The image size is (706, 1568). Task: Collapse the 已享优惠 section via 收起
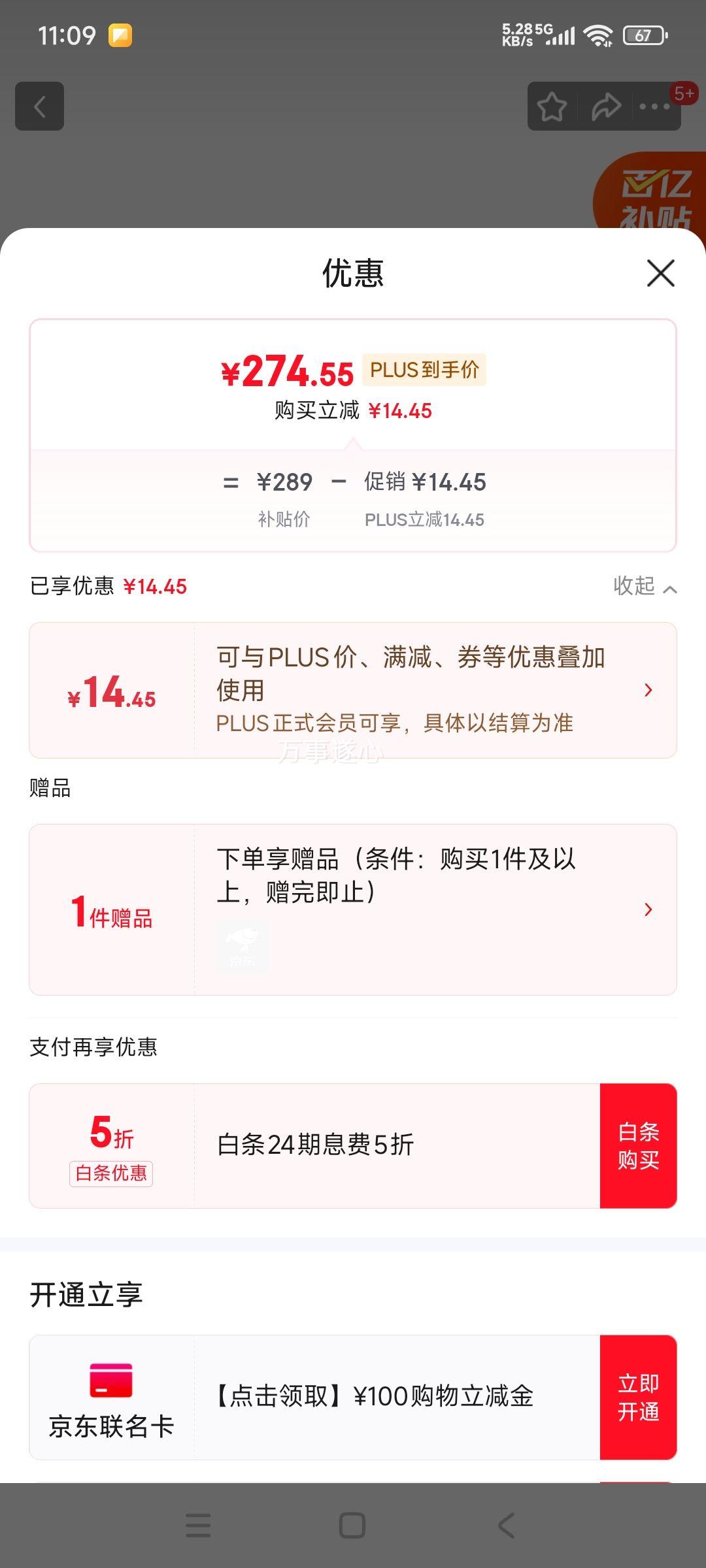[x=645, y=587]
